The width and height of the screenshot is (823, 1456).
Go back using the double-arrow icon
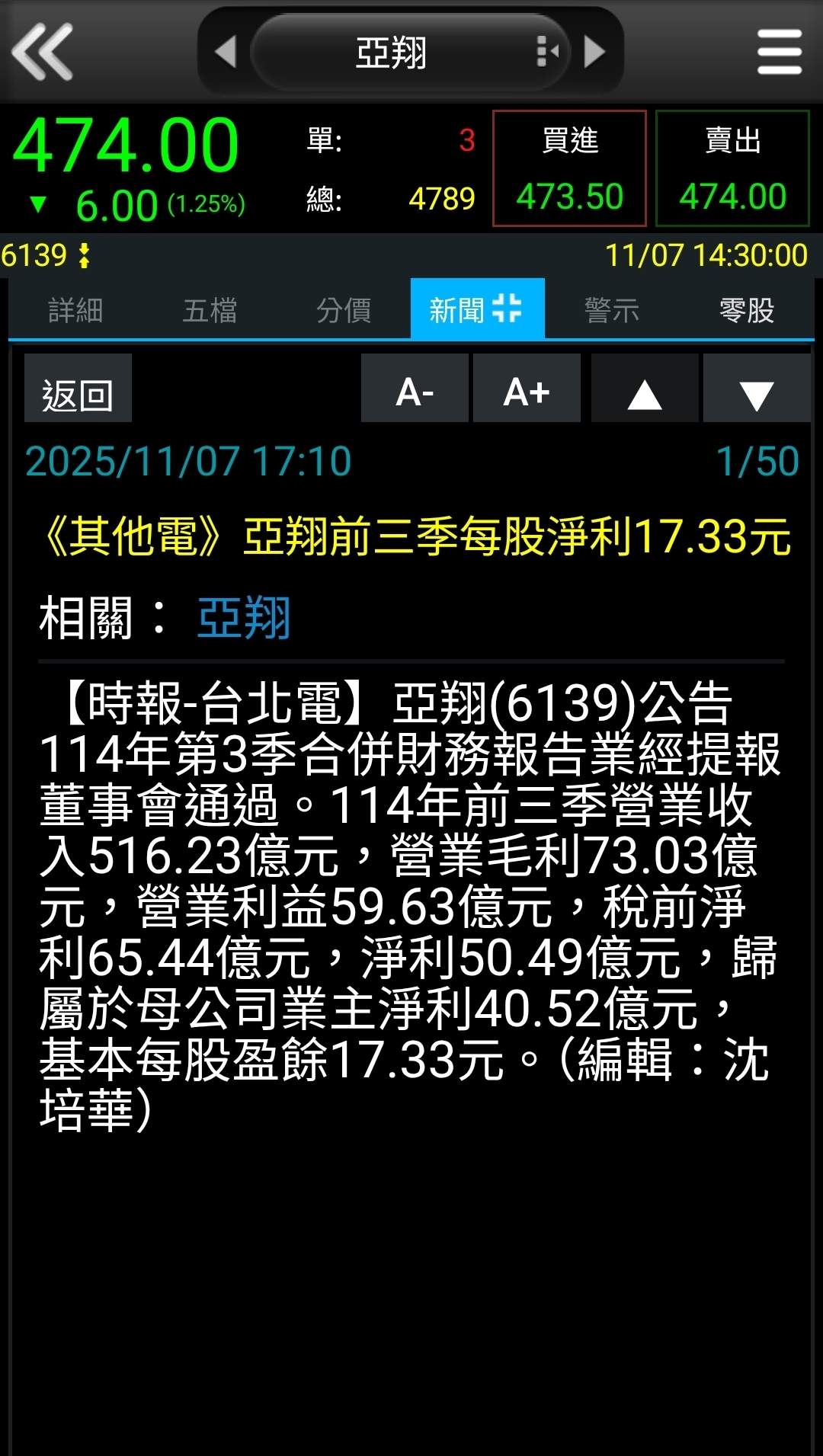[x=43, y=52]
